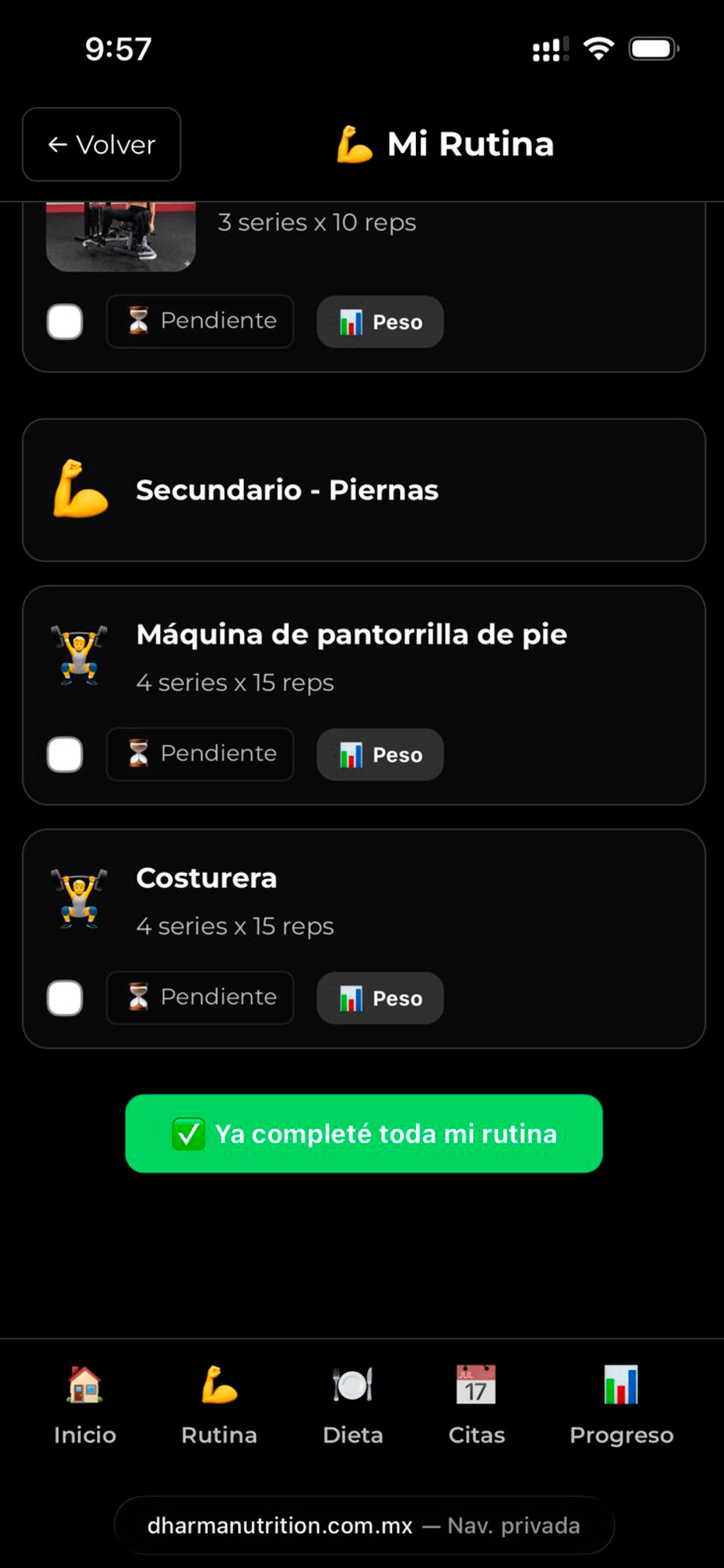
Task: Check off Máquina de pantorrilla de pie
Action: click(65, 754)
